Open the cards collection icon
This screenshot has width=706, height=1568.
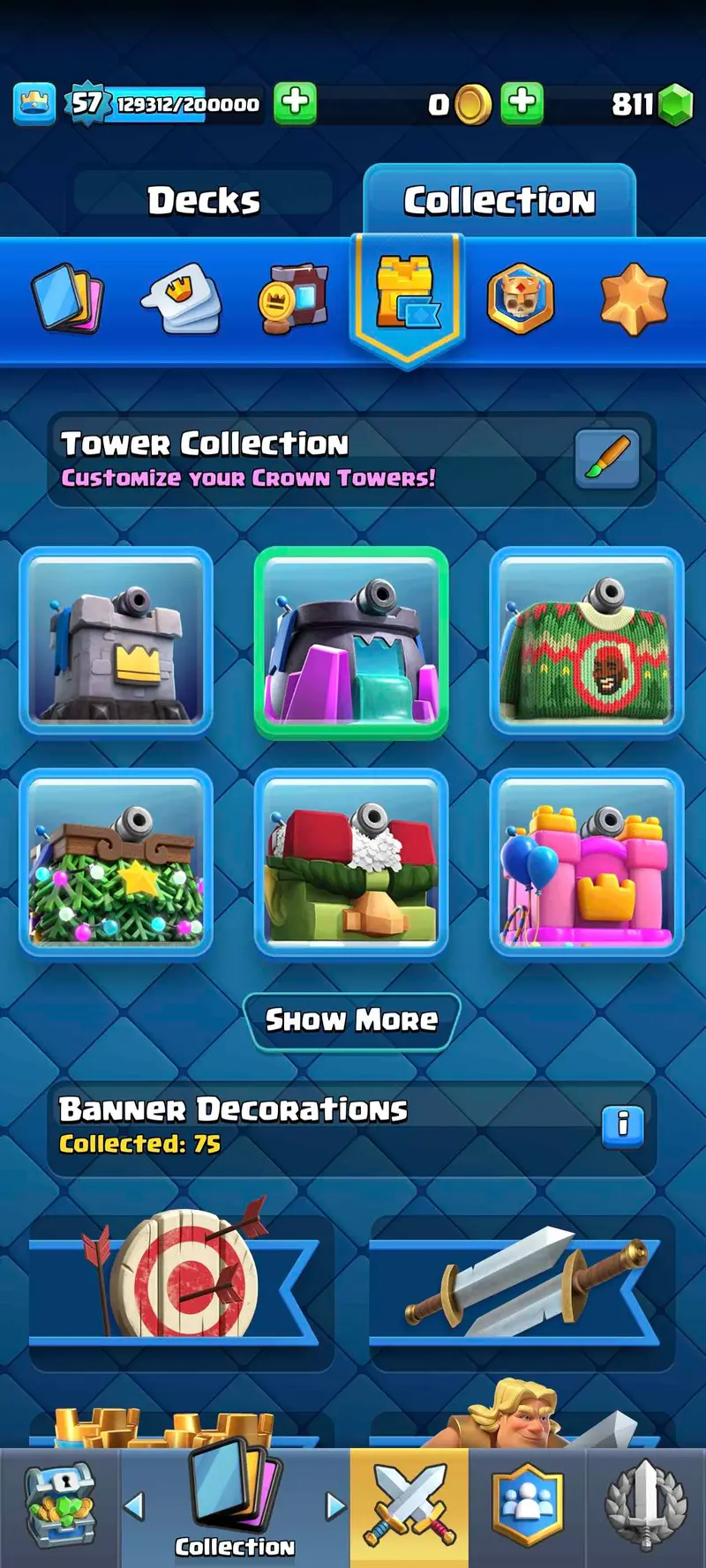tap(67, 298)
